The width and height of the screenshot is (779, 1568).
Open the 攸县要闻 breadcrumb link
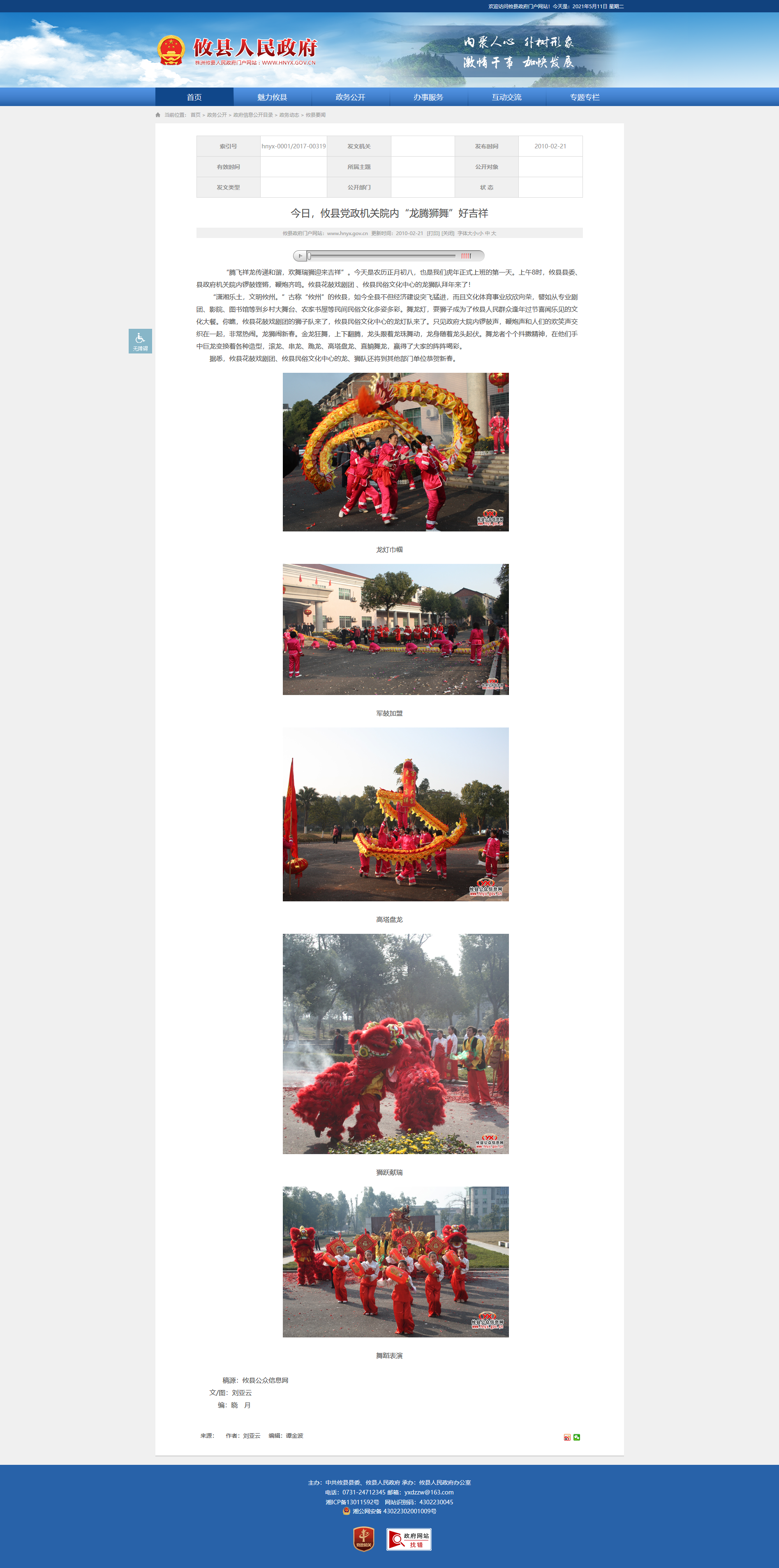click(x=315, y=115)
